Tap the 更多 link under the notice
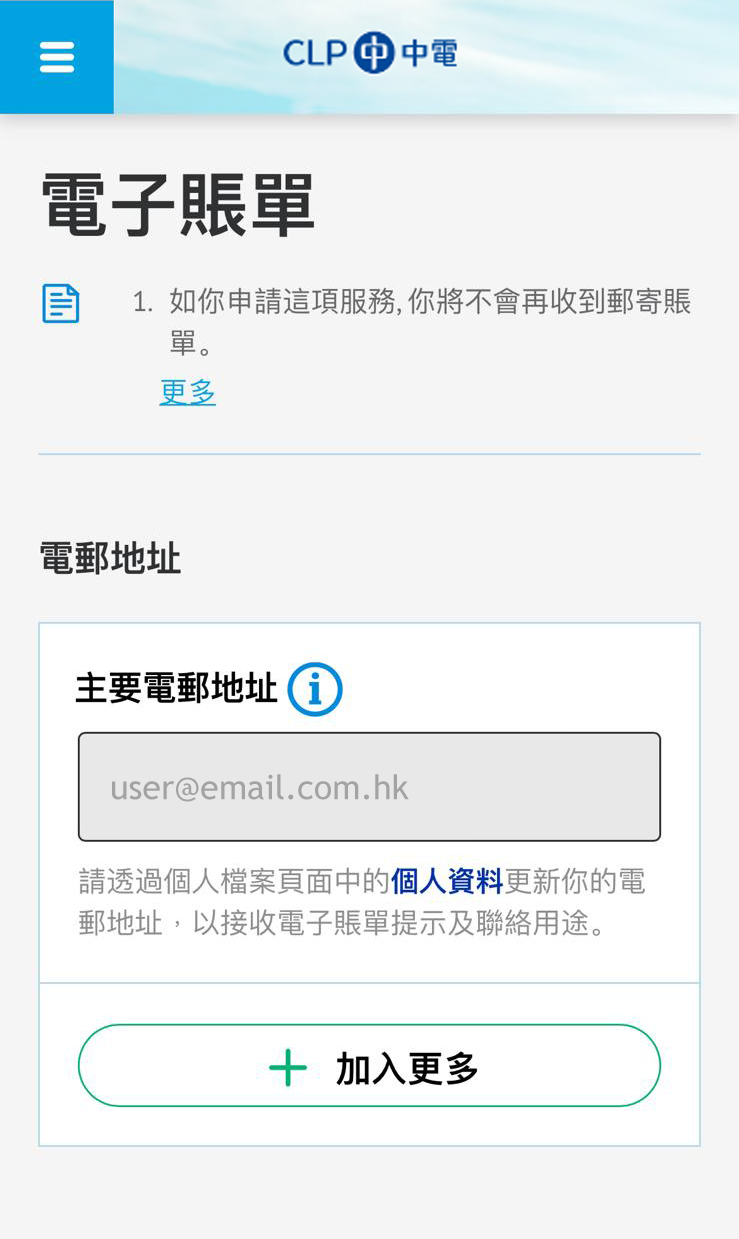 pos(188,392)
